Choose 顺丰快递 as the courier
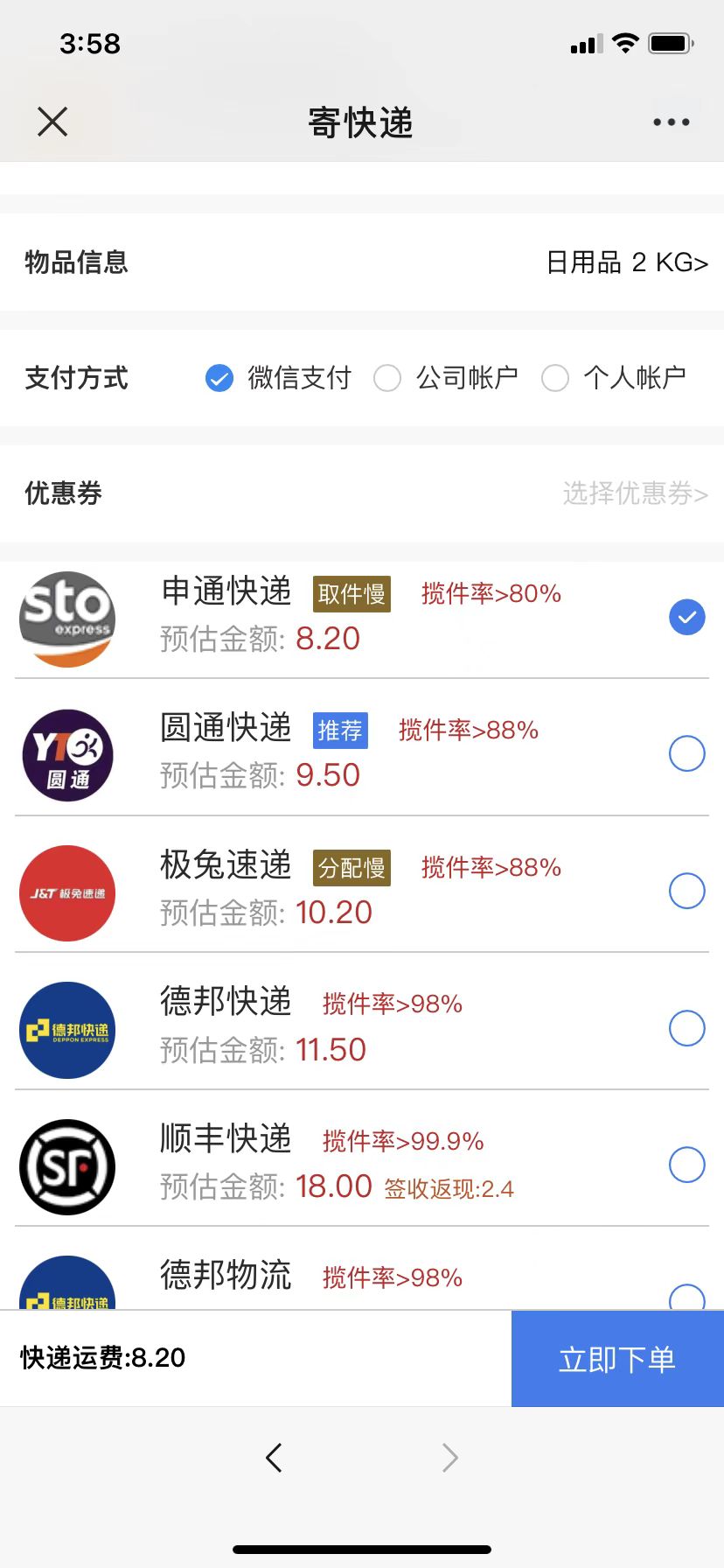Viewport: 724px width, 1568px height. [x=687, y=1165]
